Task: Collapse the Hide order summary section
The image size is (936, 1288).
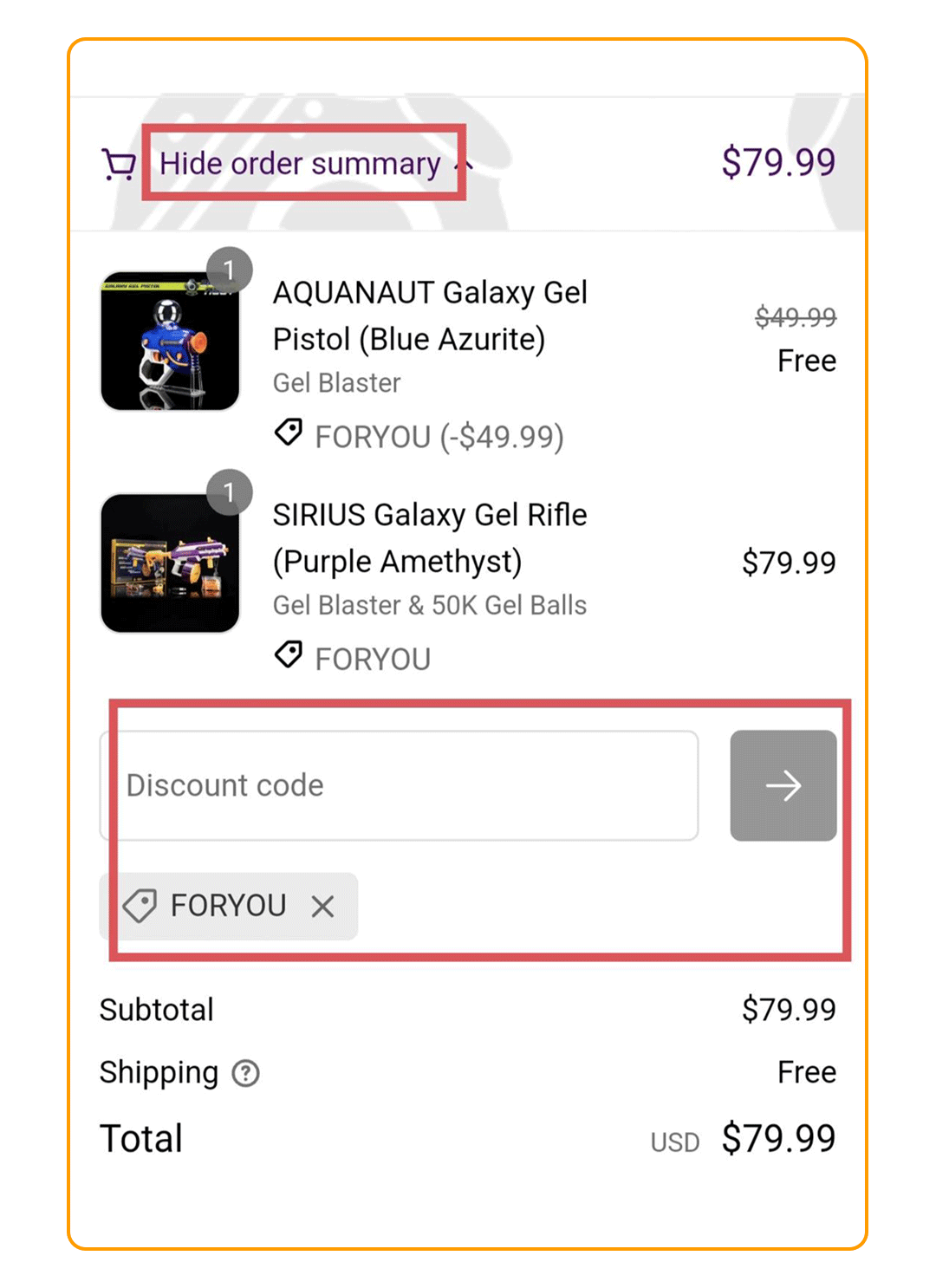Action: pyautogui.click(x=300, y=164)
